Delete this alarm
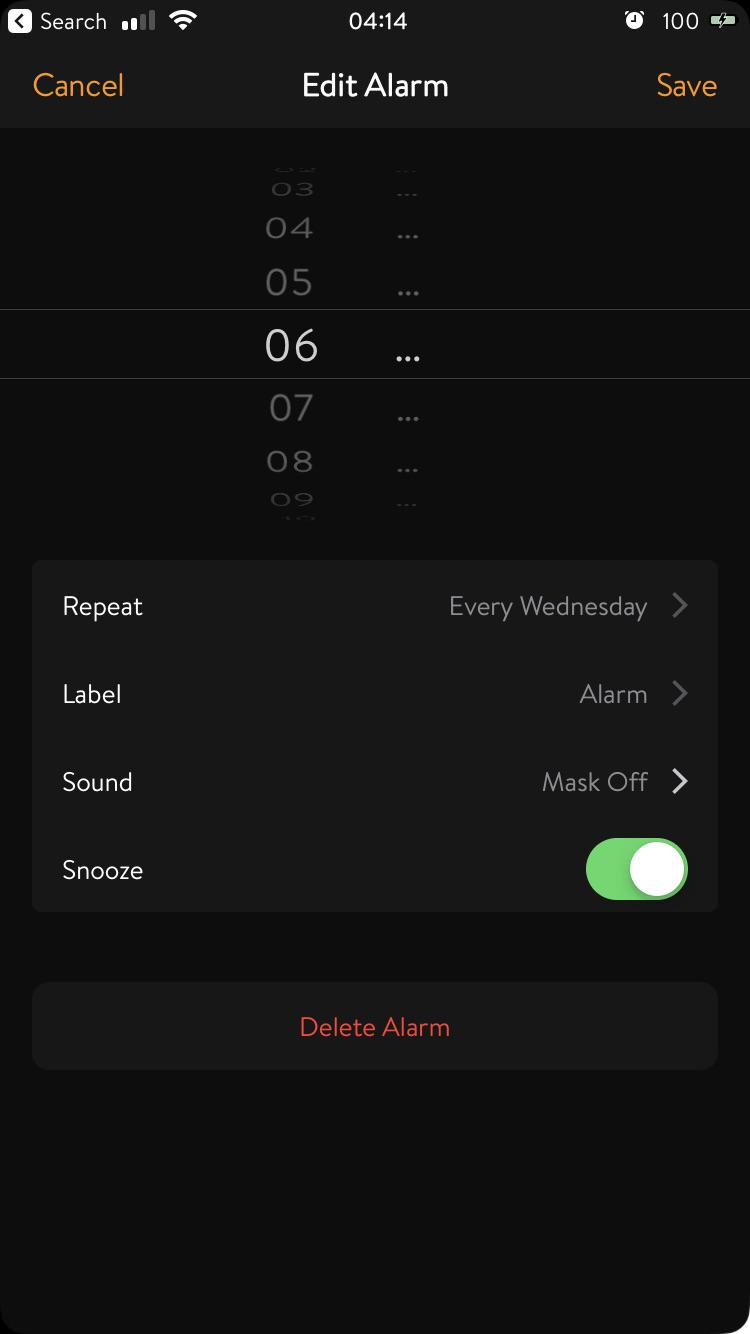 tap(375, 1026)
